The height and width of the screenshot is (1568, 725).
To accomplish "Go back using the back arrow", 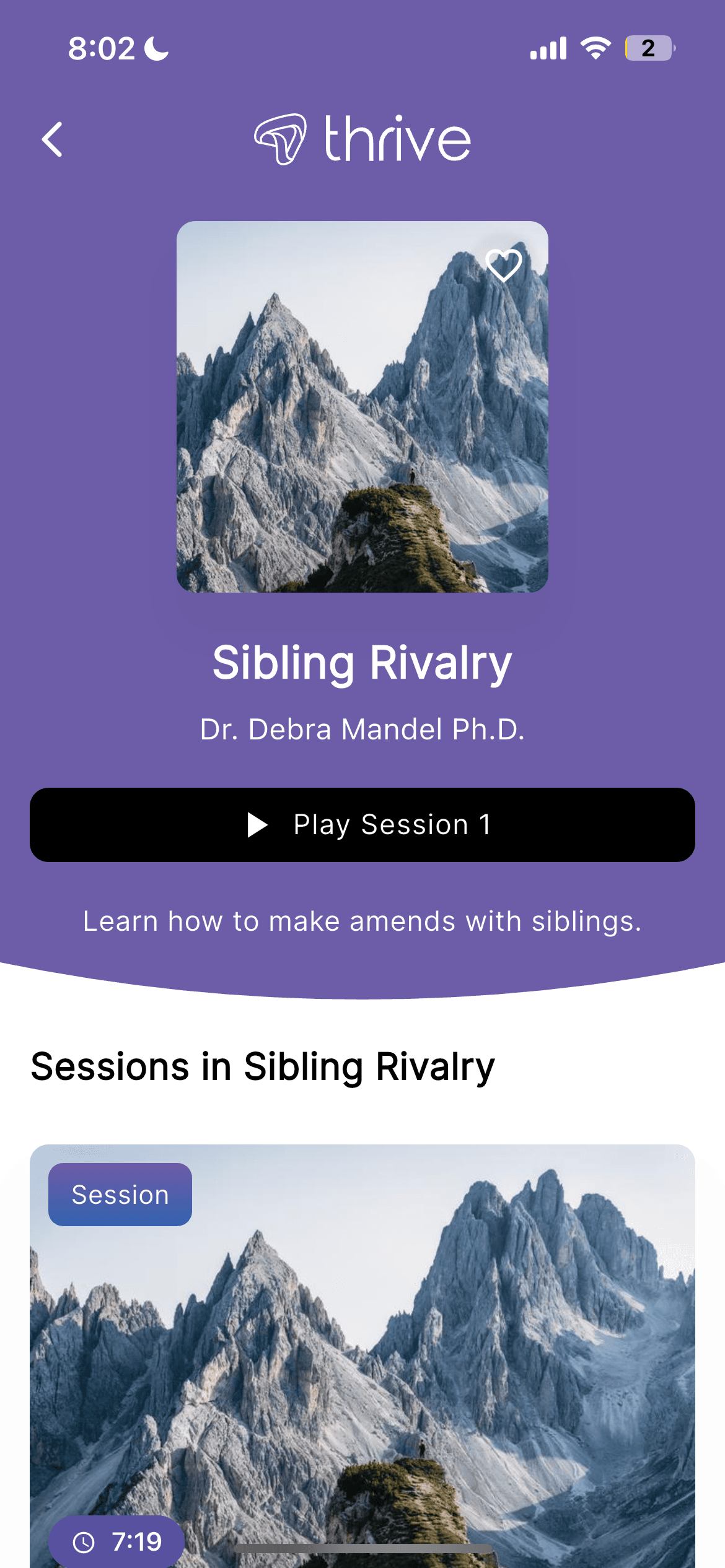I will pos(53,139).
